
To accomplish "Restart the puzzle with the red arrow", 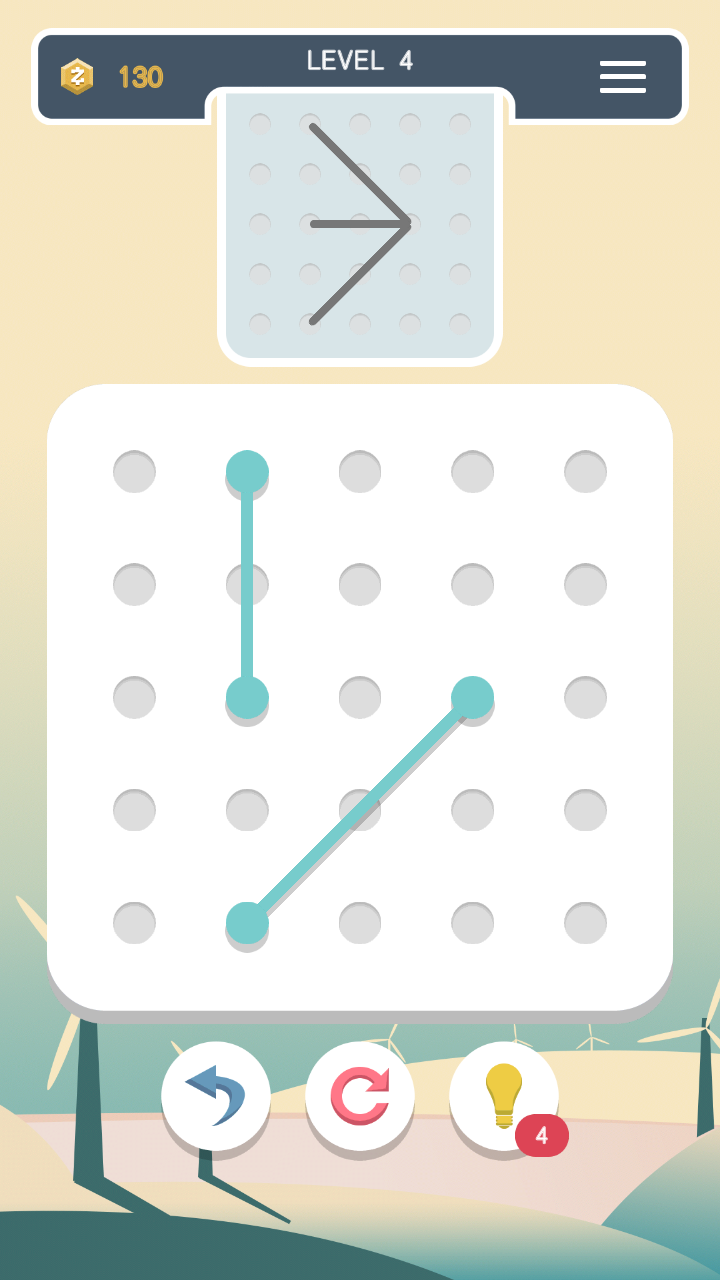I will pyautogui.click(x=360, y=1096).
